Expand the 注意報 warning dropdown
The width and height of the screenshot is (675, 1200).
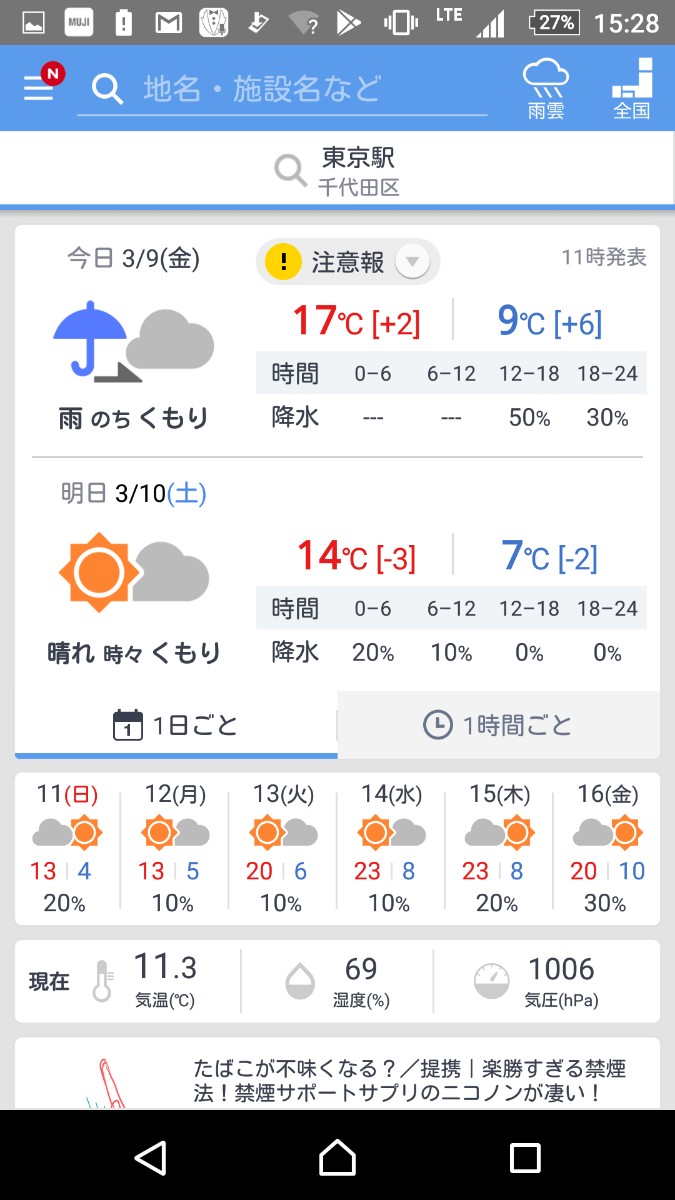(348, 262)
